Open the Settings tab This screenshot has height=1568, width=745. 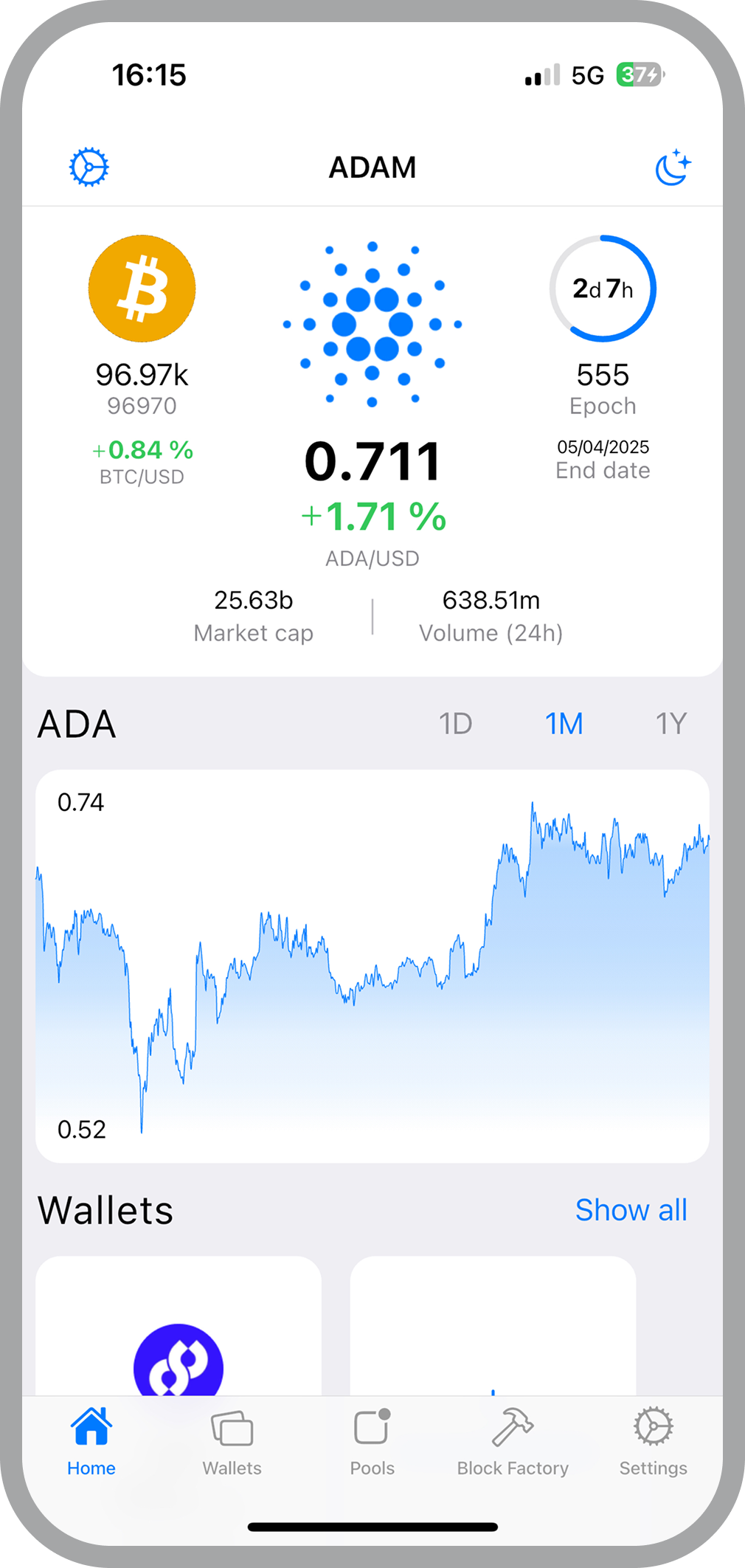[654, 1442]
